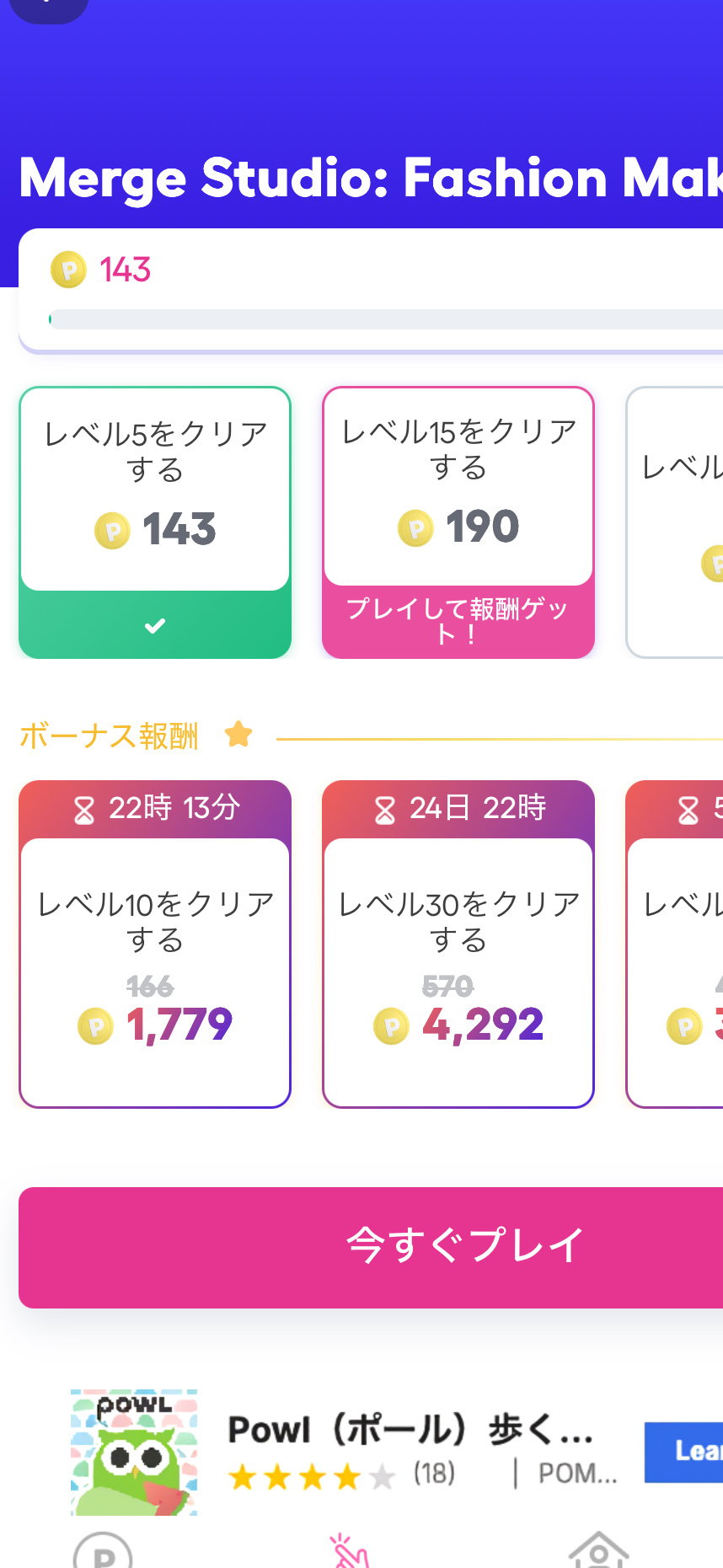Open the レベル30をクリアする bonus card

(458, 961)
